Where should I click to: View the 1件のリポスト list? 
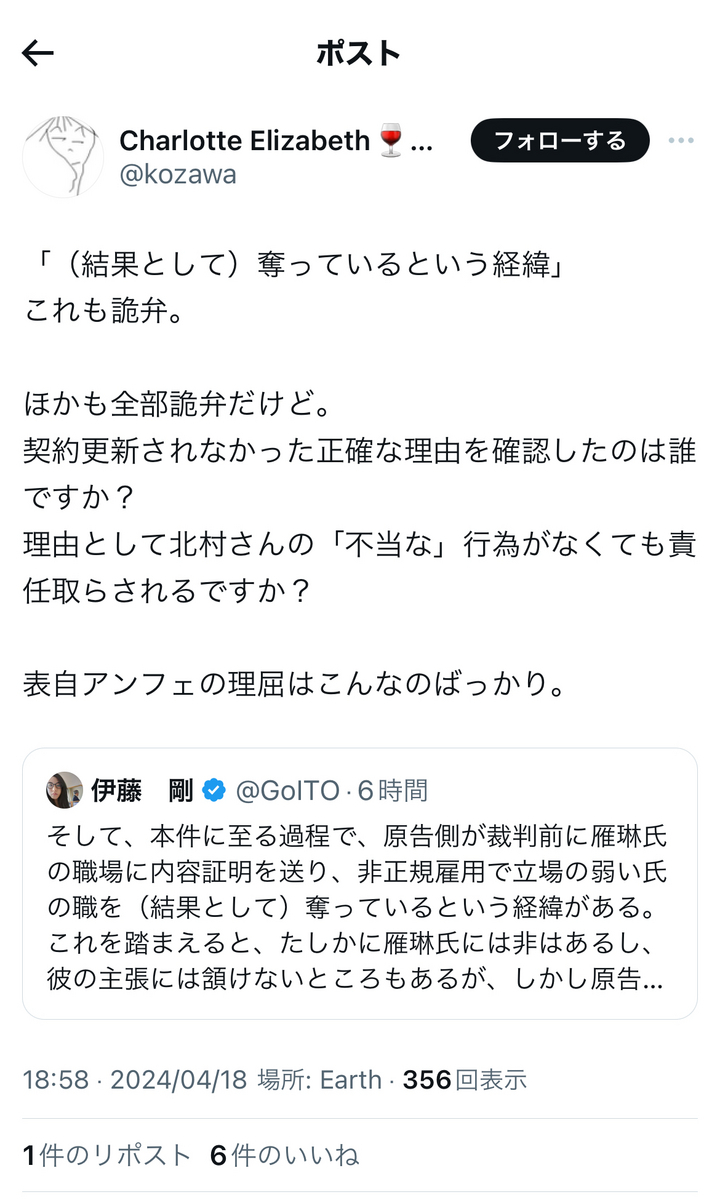click(106, 1156)
